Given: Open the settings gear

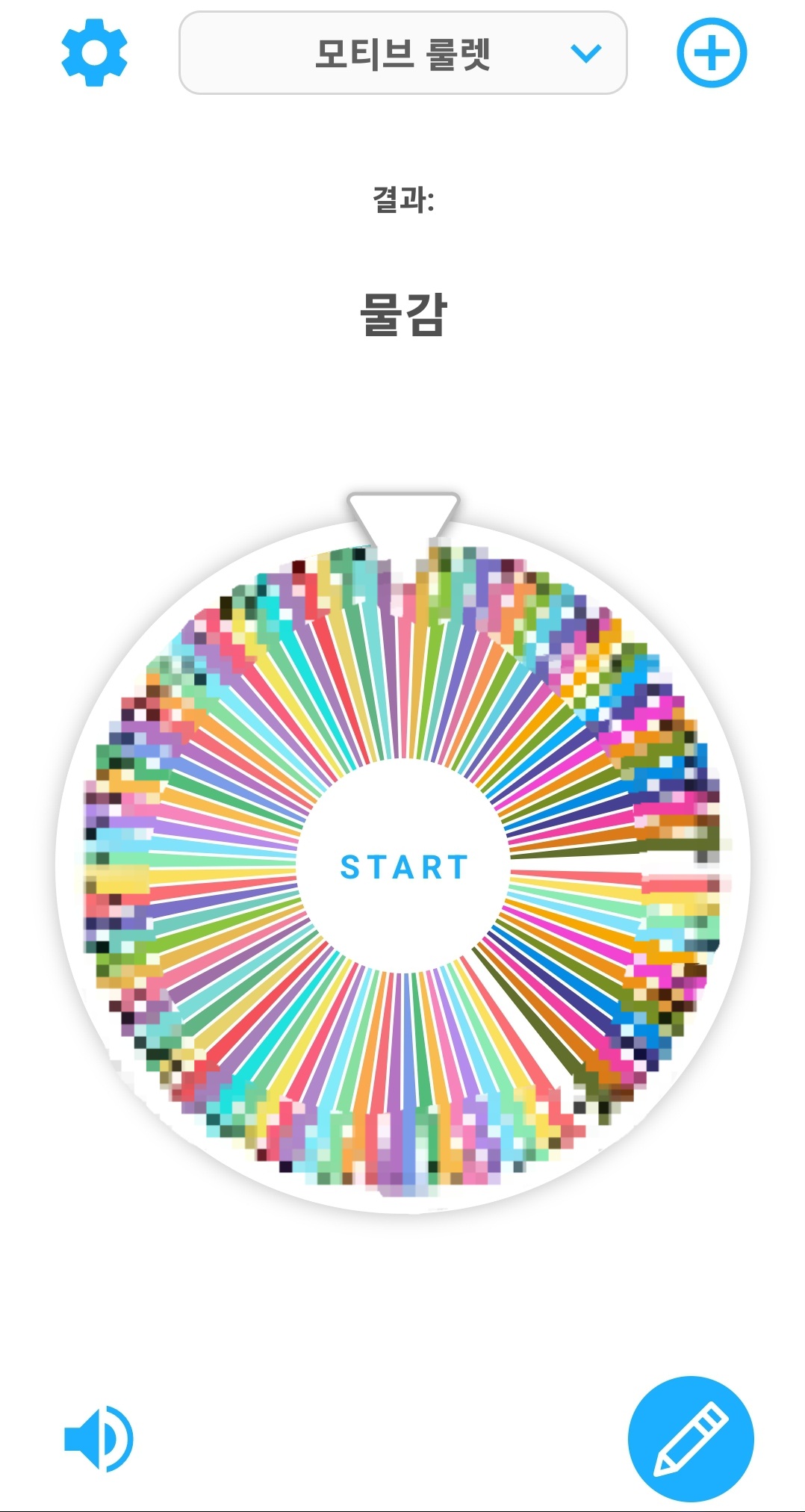Looking at the screenshot, I should coord(94,53).
